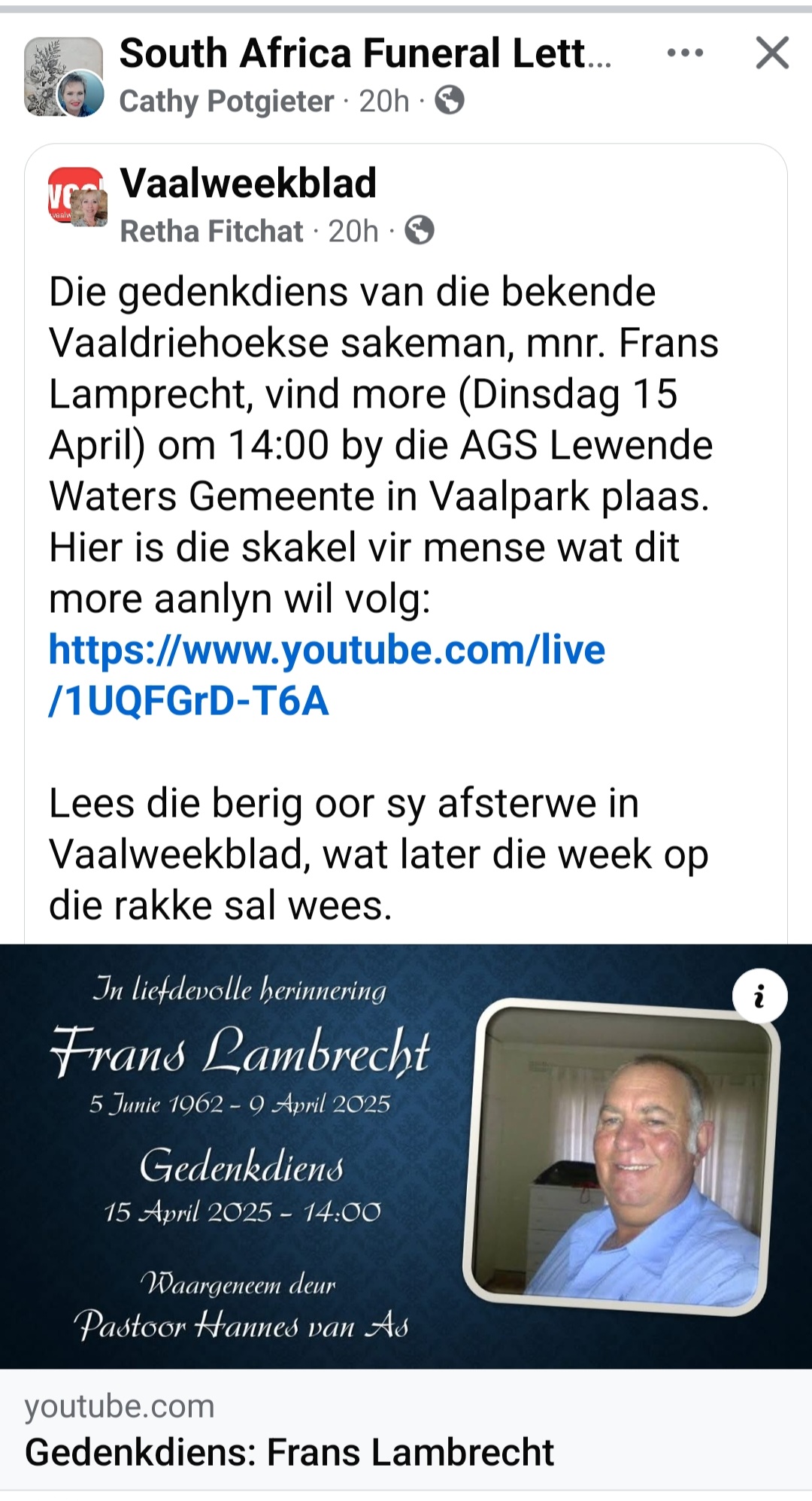Image resolution: width=812 pixels, height=1501 pixels.
Task: Open the three-dot overflow menu
Action: 685,53
